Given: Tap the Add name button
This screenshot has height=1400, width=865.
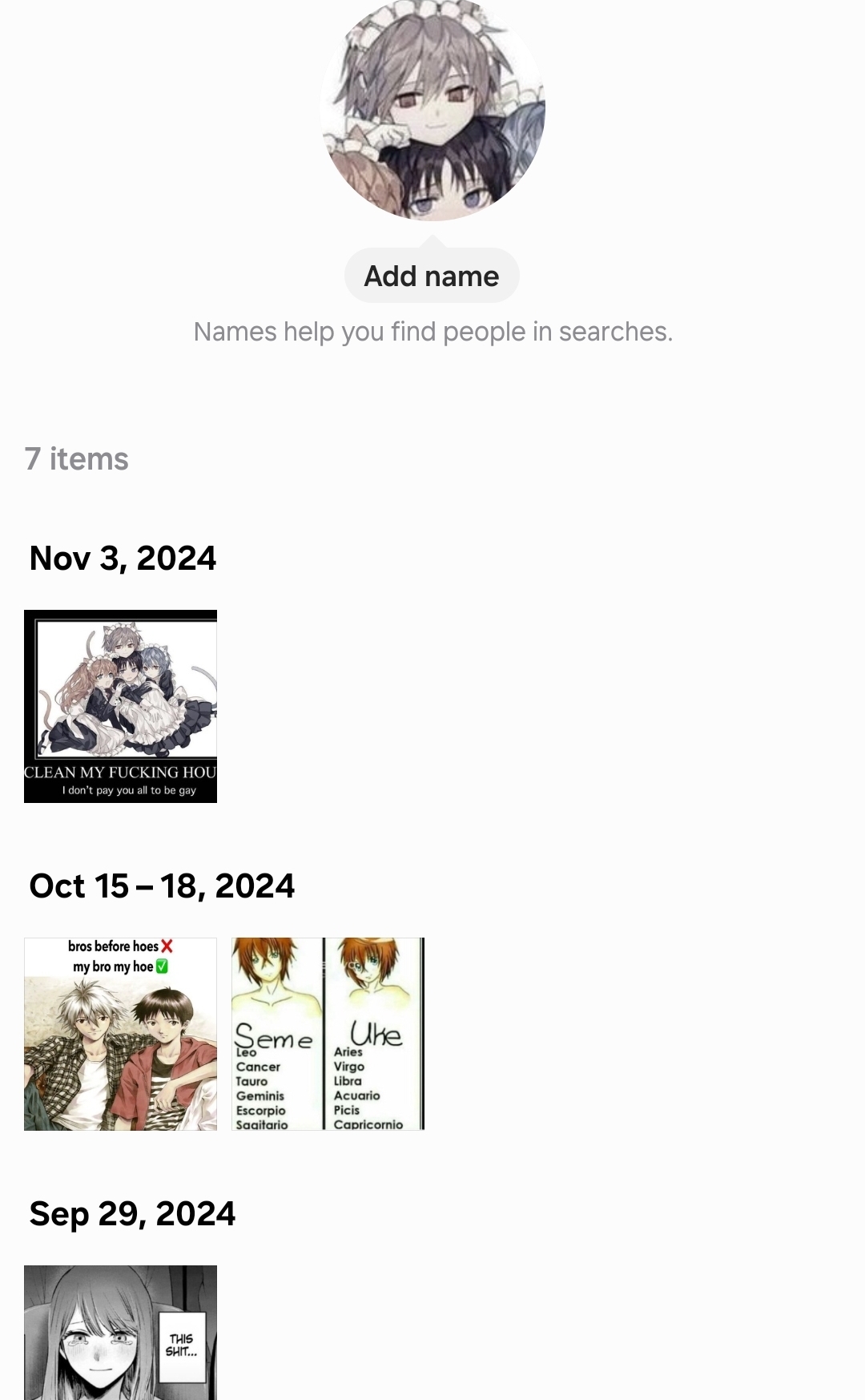Looking at the screenshot, I should coord(432,276).
